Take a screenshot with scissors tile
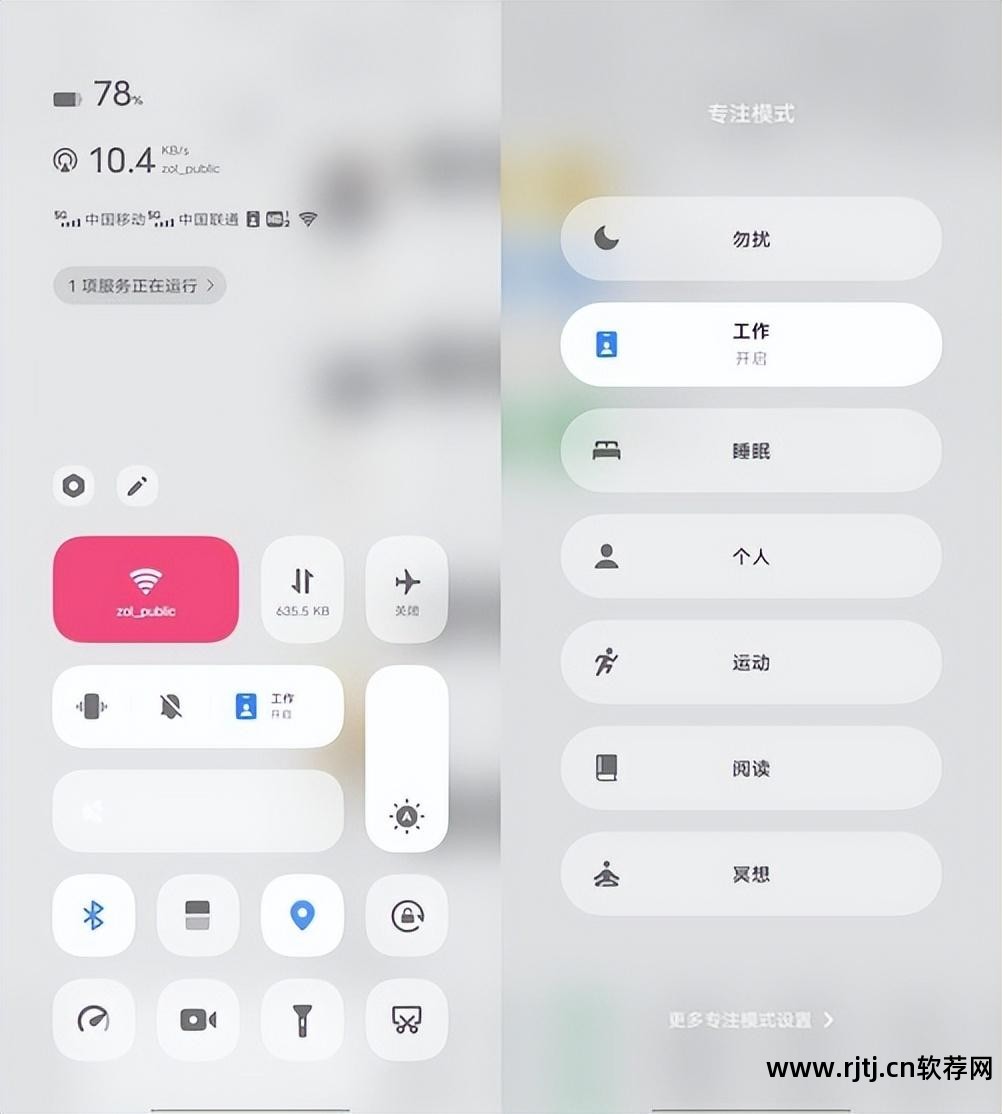Image resolution: width=1002 pixels, height=1114 pixels. (407, 1020)
